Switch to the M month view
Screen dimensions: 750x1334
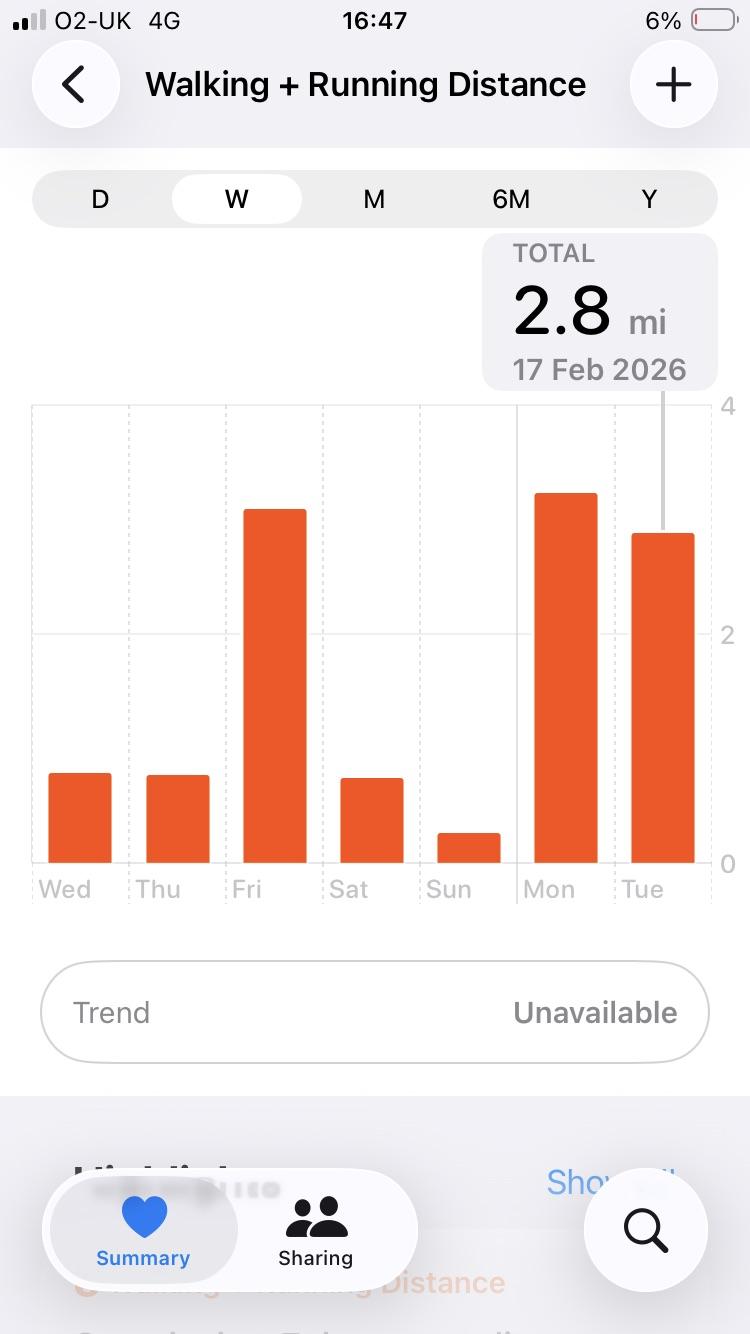tap(374, 199)
